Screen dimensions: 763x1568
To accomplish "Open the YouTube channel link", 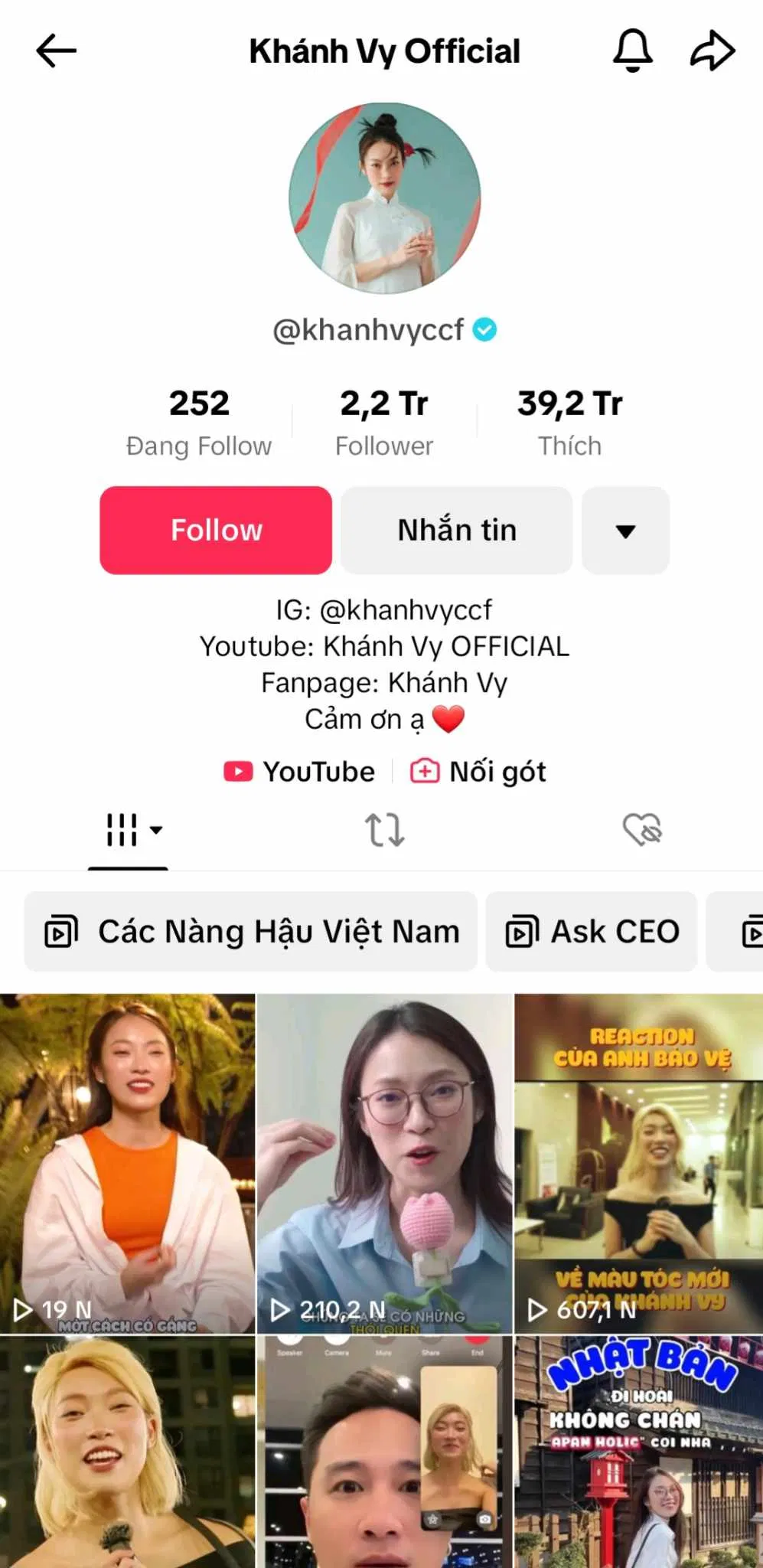I will (x=297, y=771).
